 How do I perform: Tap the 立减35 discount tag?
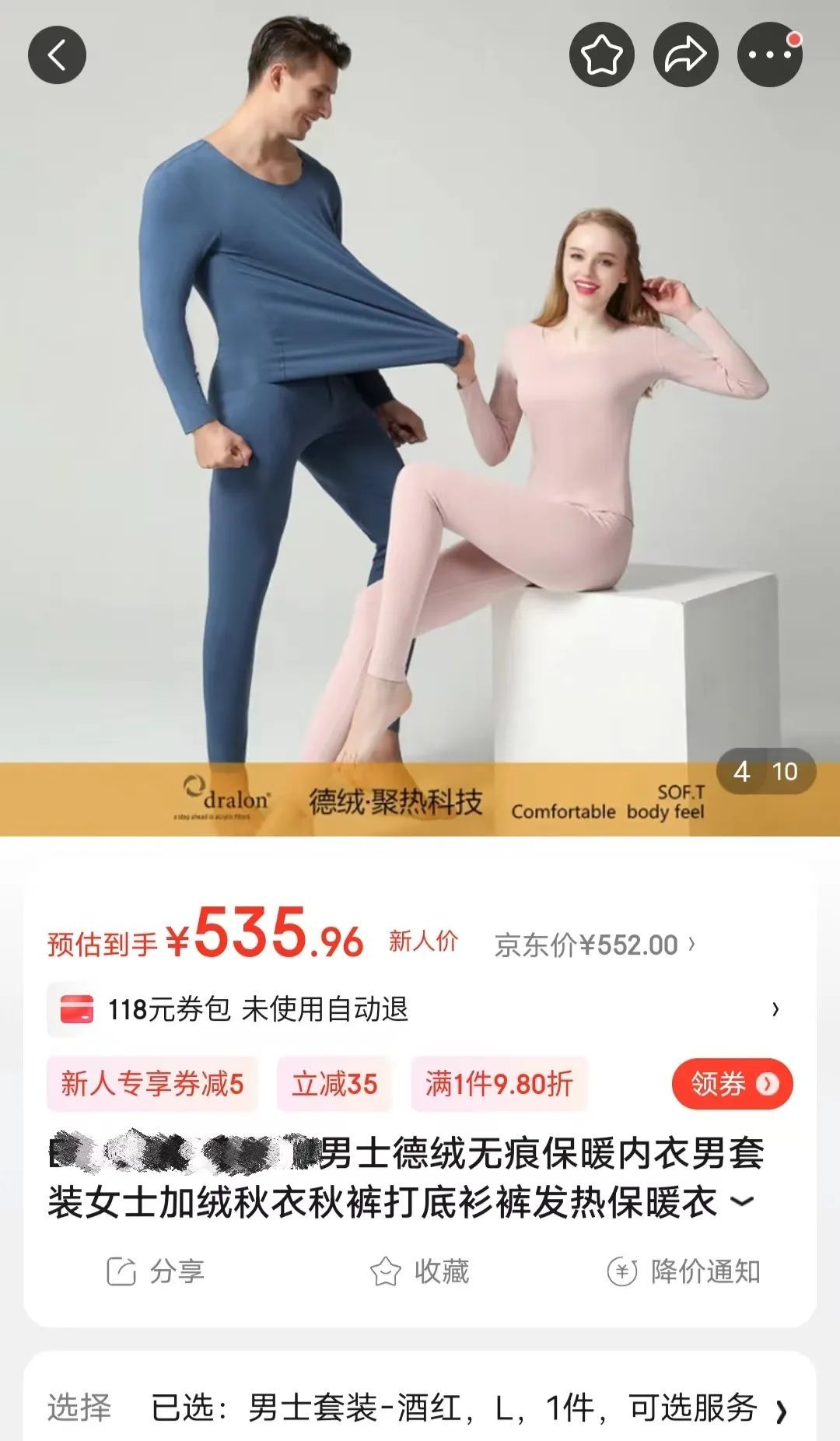tap(334, 1084)
